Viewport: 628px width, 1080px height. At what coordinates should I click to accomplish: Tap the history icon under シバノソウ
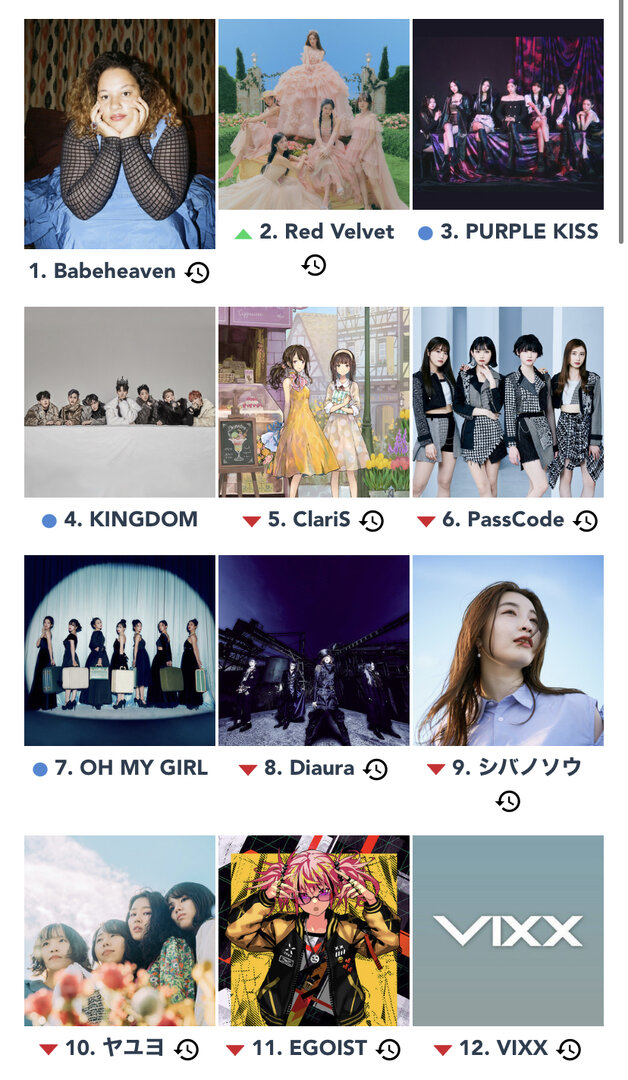coord(508,801)
